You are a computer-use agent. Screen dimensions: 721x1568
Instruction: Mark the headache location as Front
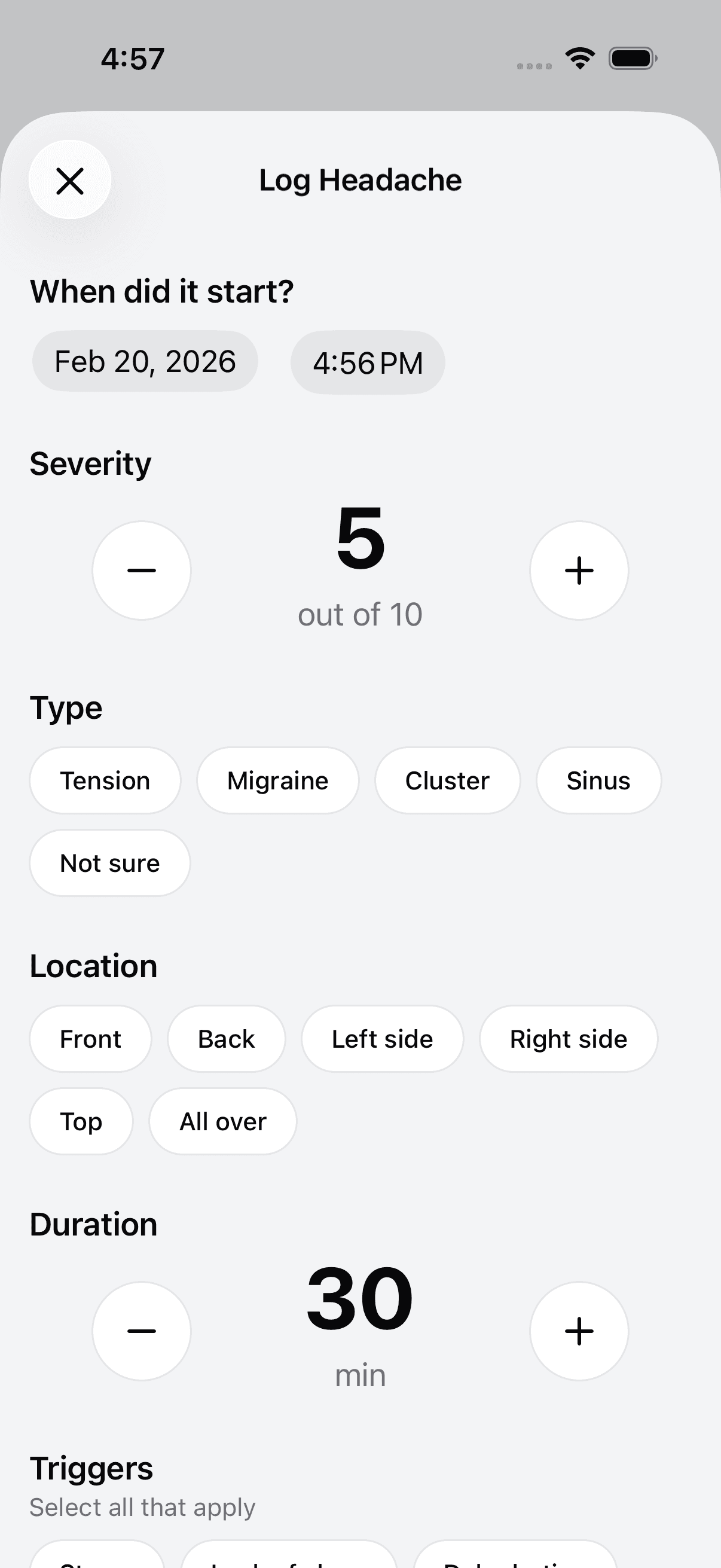tap(90, 1038)
